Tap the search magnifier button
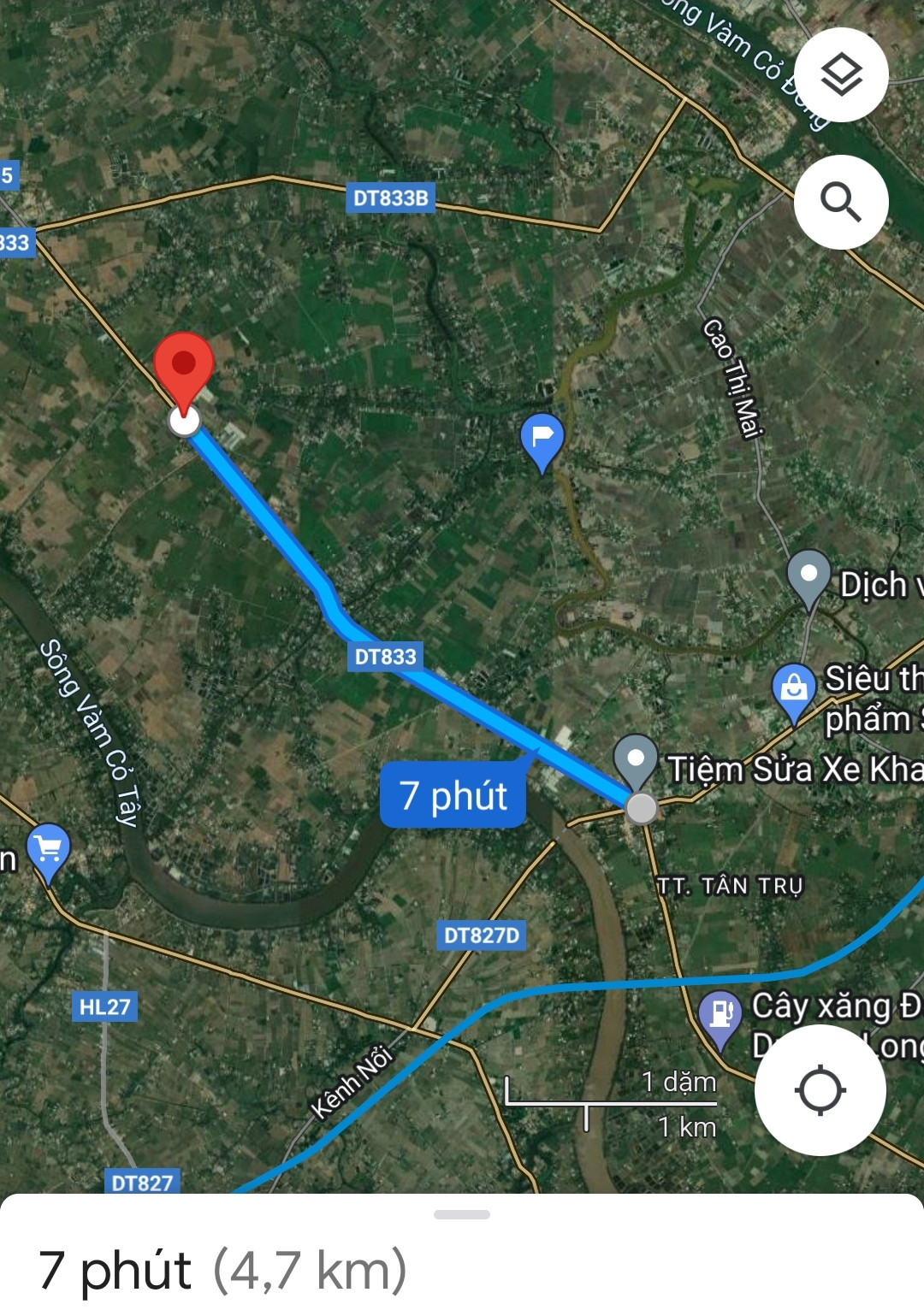This screenshot has height=1316, width=924. (x=841, y=203)
